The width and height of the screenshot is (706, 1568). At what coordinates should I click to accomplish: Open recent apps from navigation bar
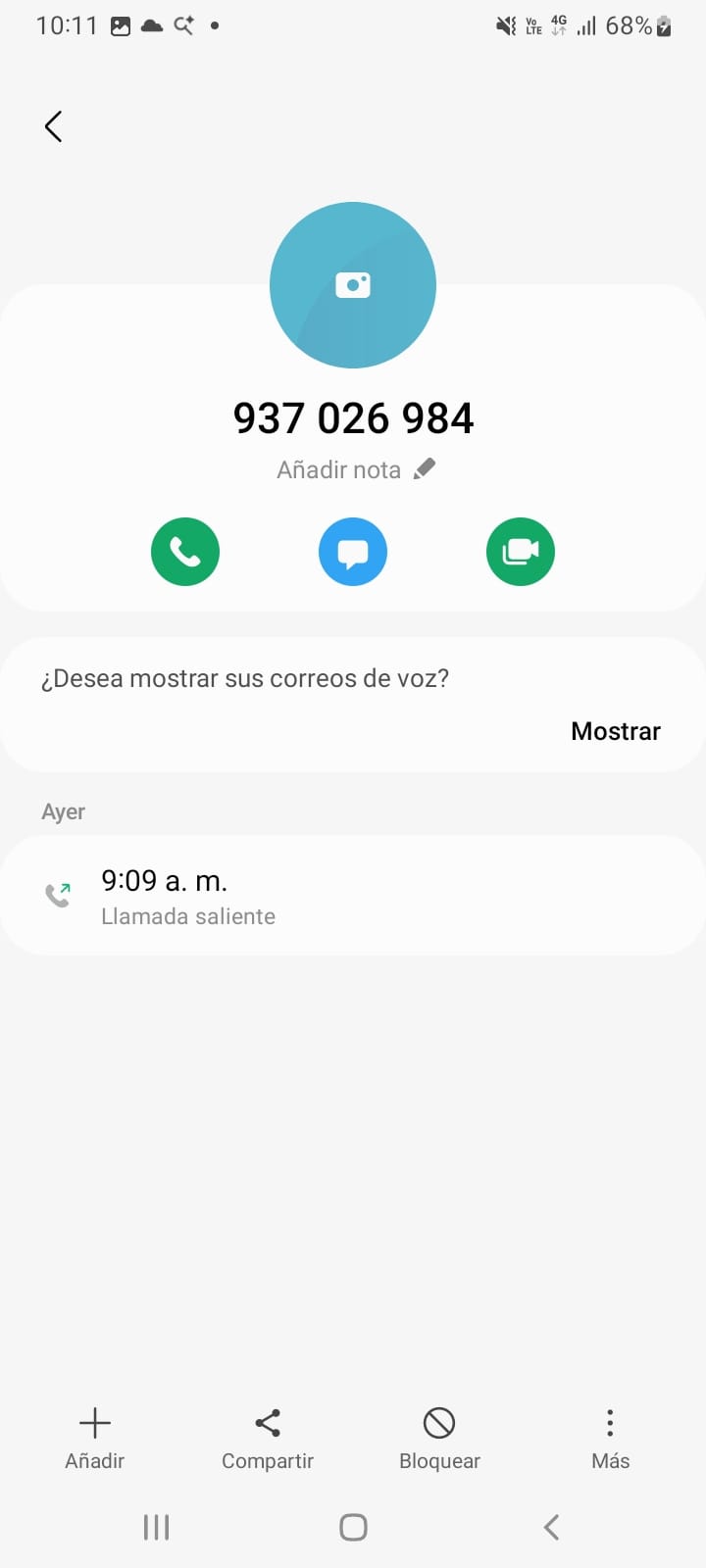click(157, 1527)
